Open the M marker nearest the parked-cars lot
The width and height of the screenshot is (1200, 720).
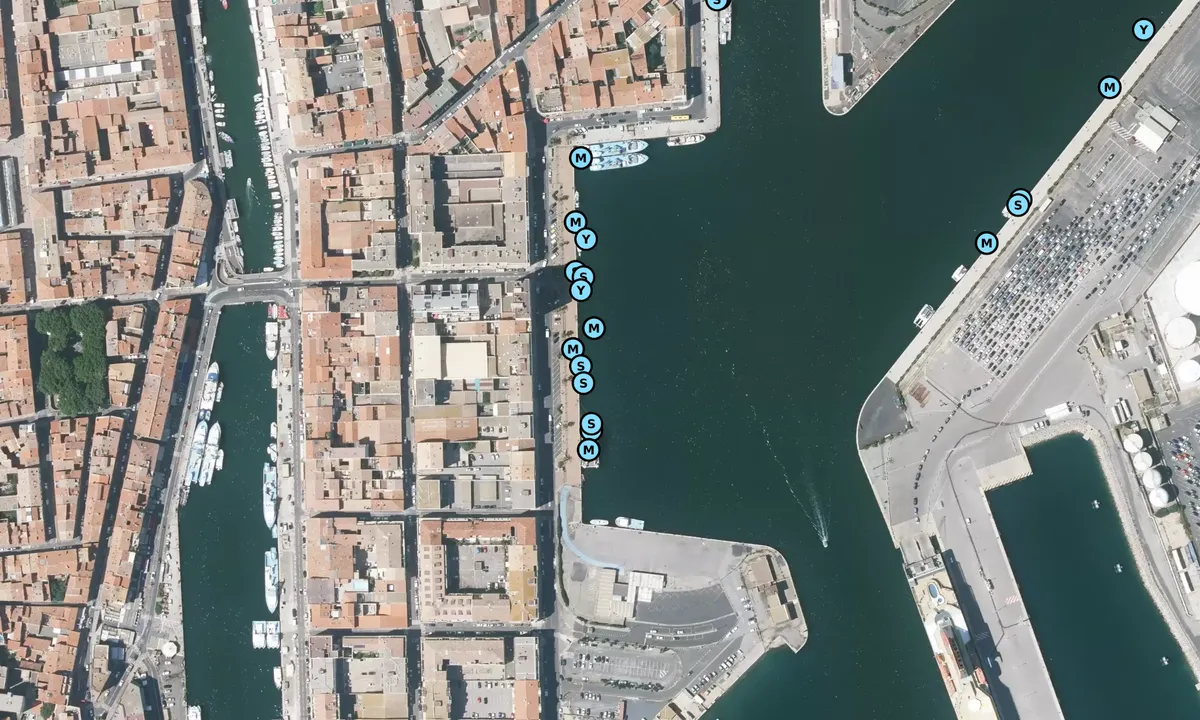[x=987, y=243]
